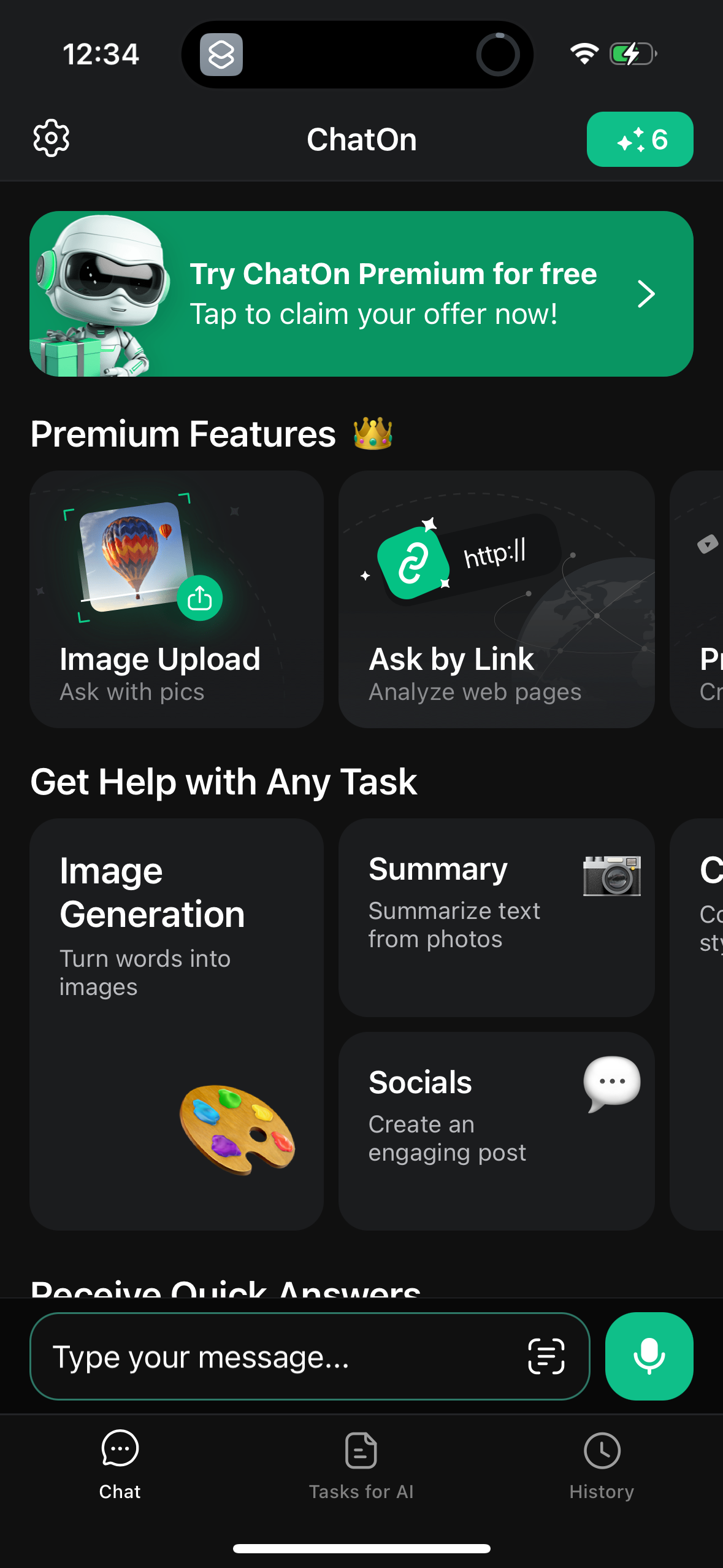Select the Chat tab

(x=120, y=1466)
